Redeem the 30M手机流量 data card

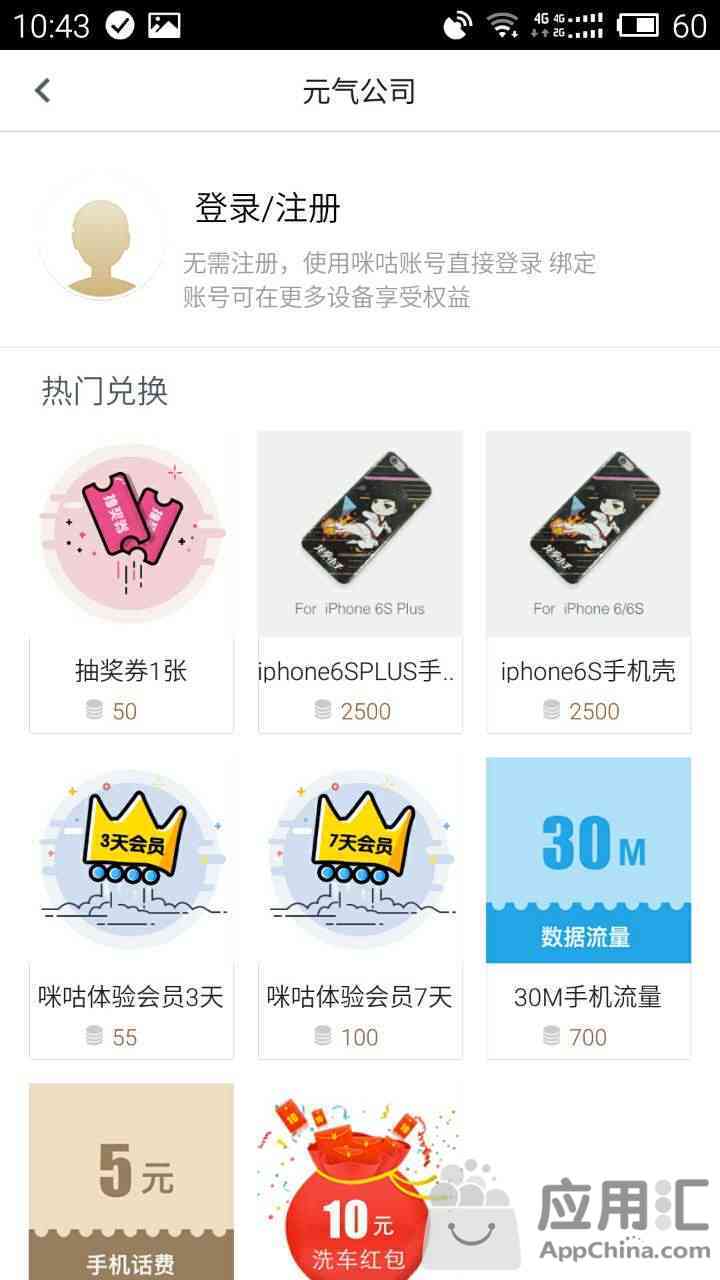[x=588, y=906]
